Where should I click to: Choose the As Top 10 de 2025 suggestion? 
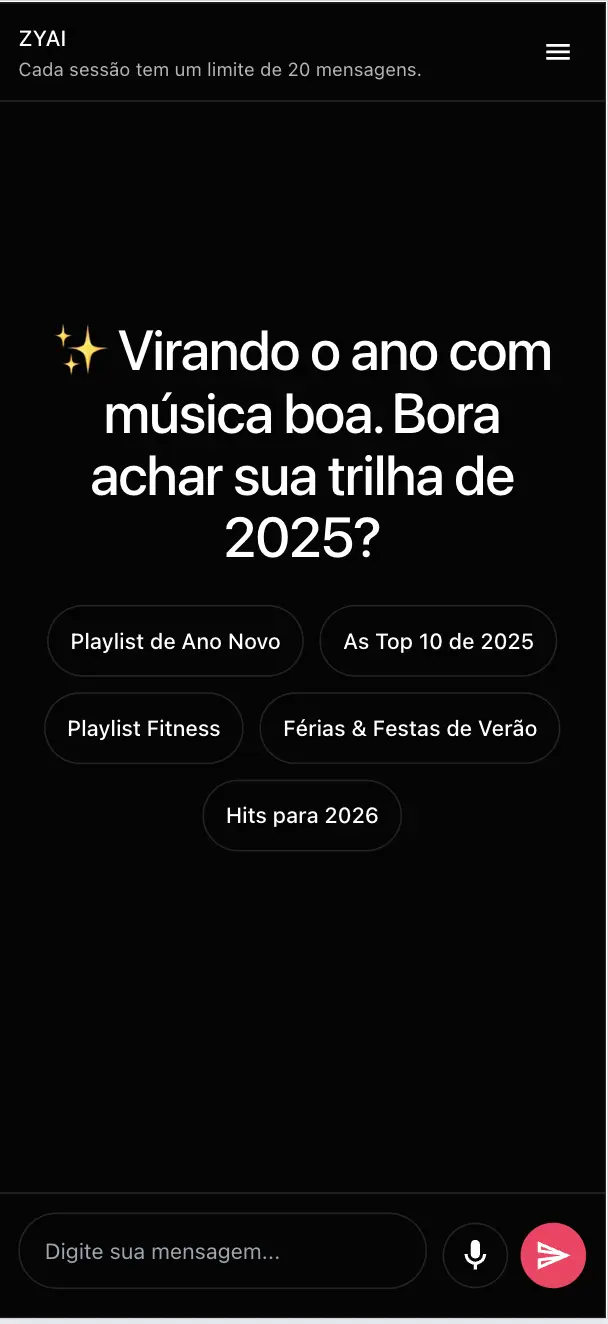pos(438,641)
